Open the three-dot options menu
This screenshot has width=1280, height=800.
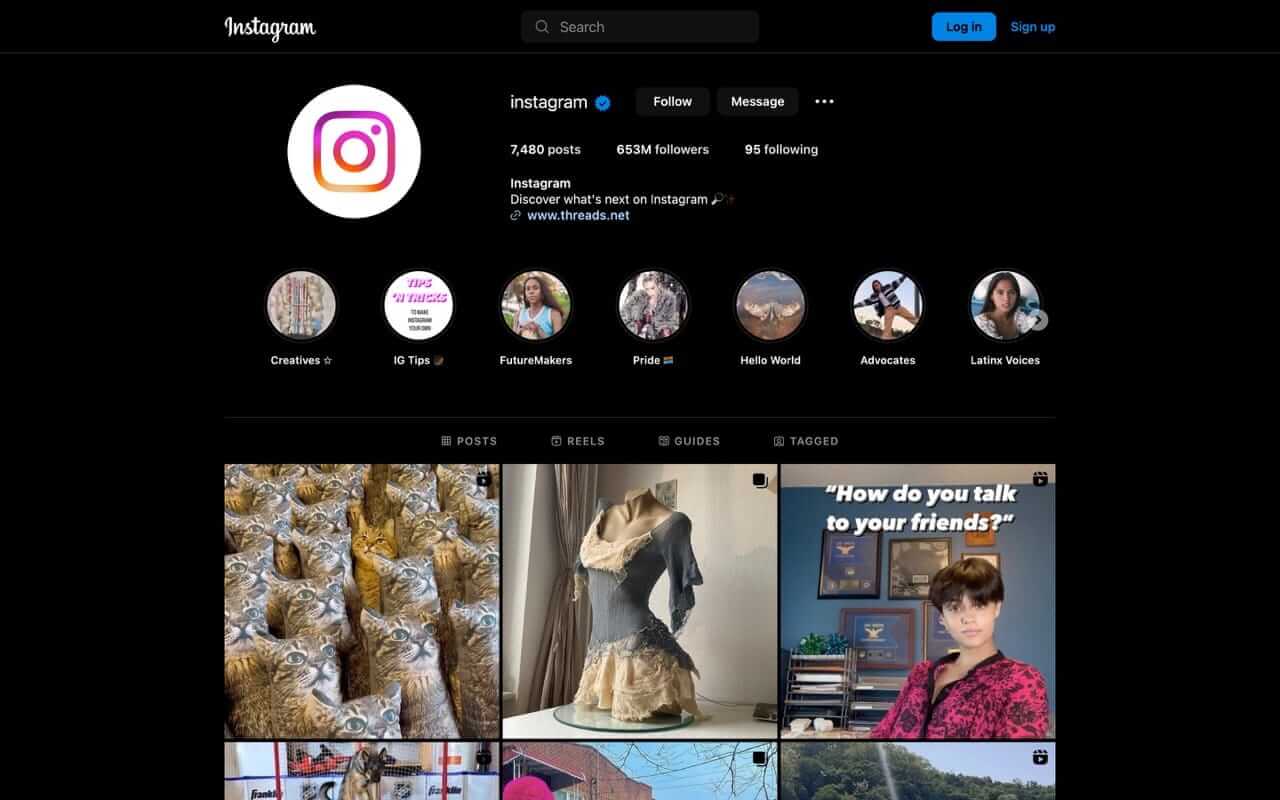(824, 101)
